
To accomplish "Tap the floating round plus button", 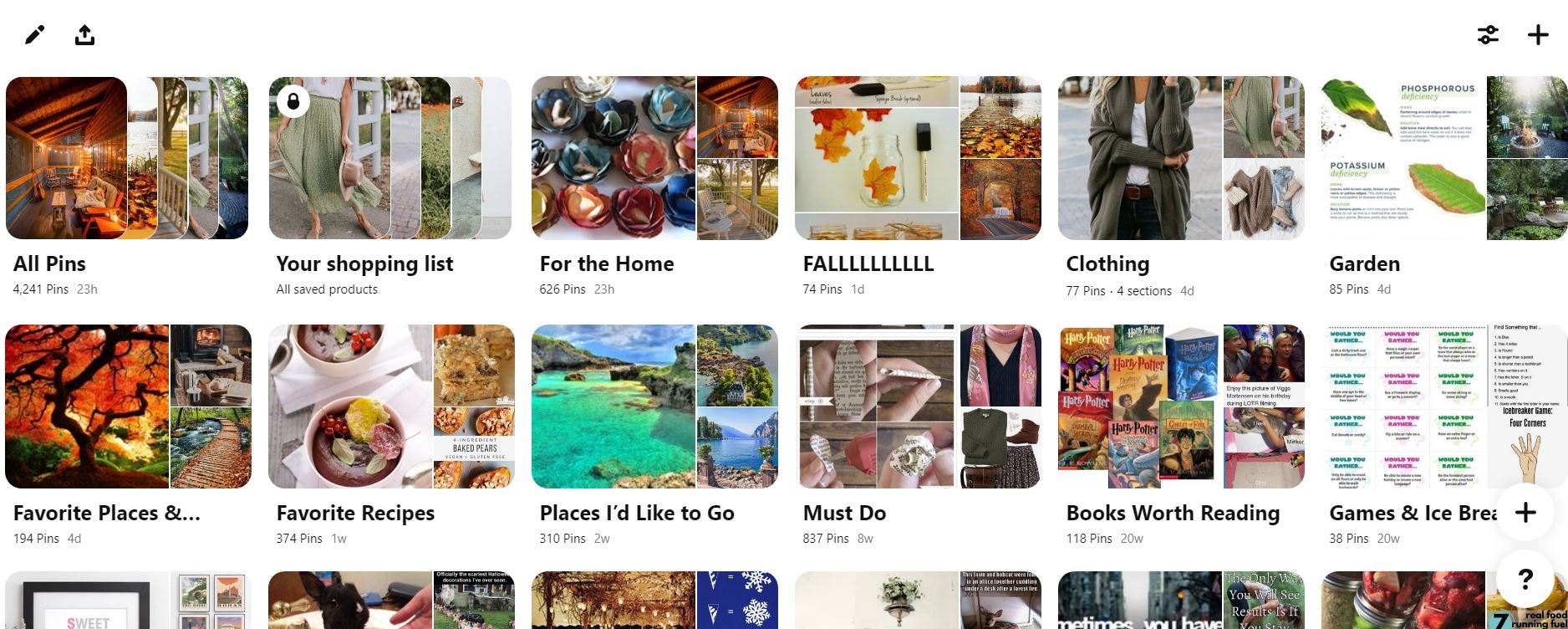I will pos(1525,512).
